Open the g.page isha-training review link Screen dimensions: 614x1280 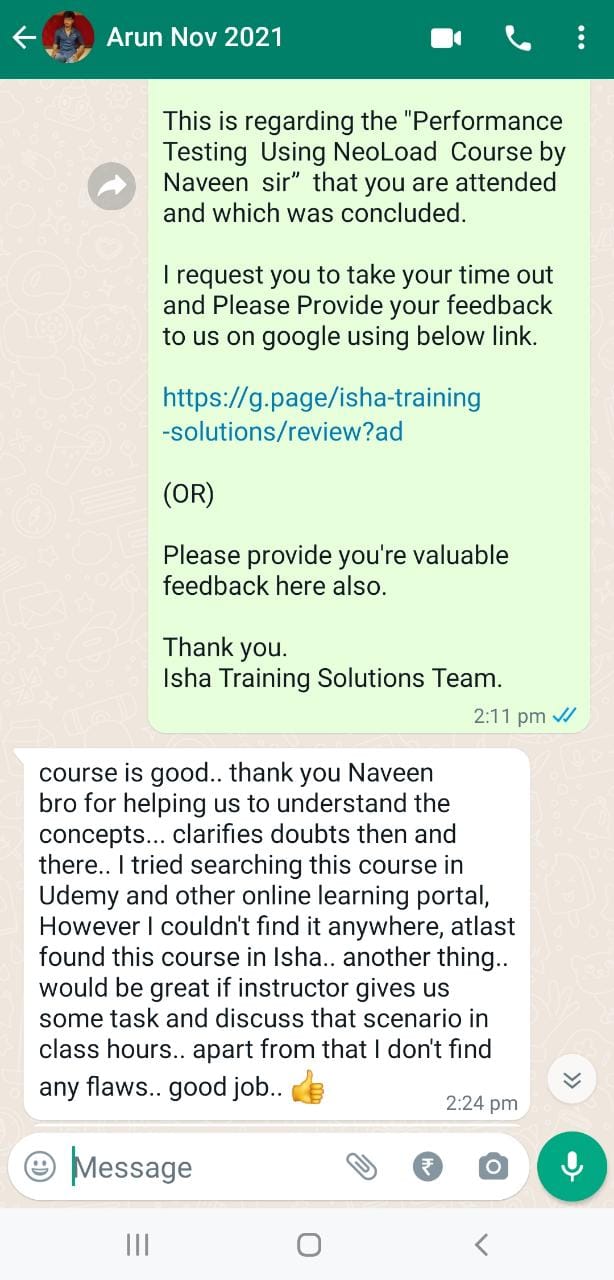click(321, 414)
